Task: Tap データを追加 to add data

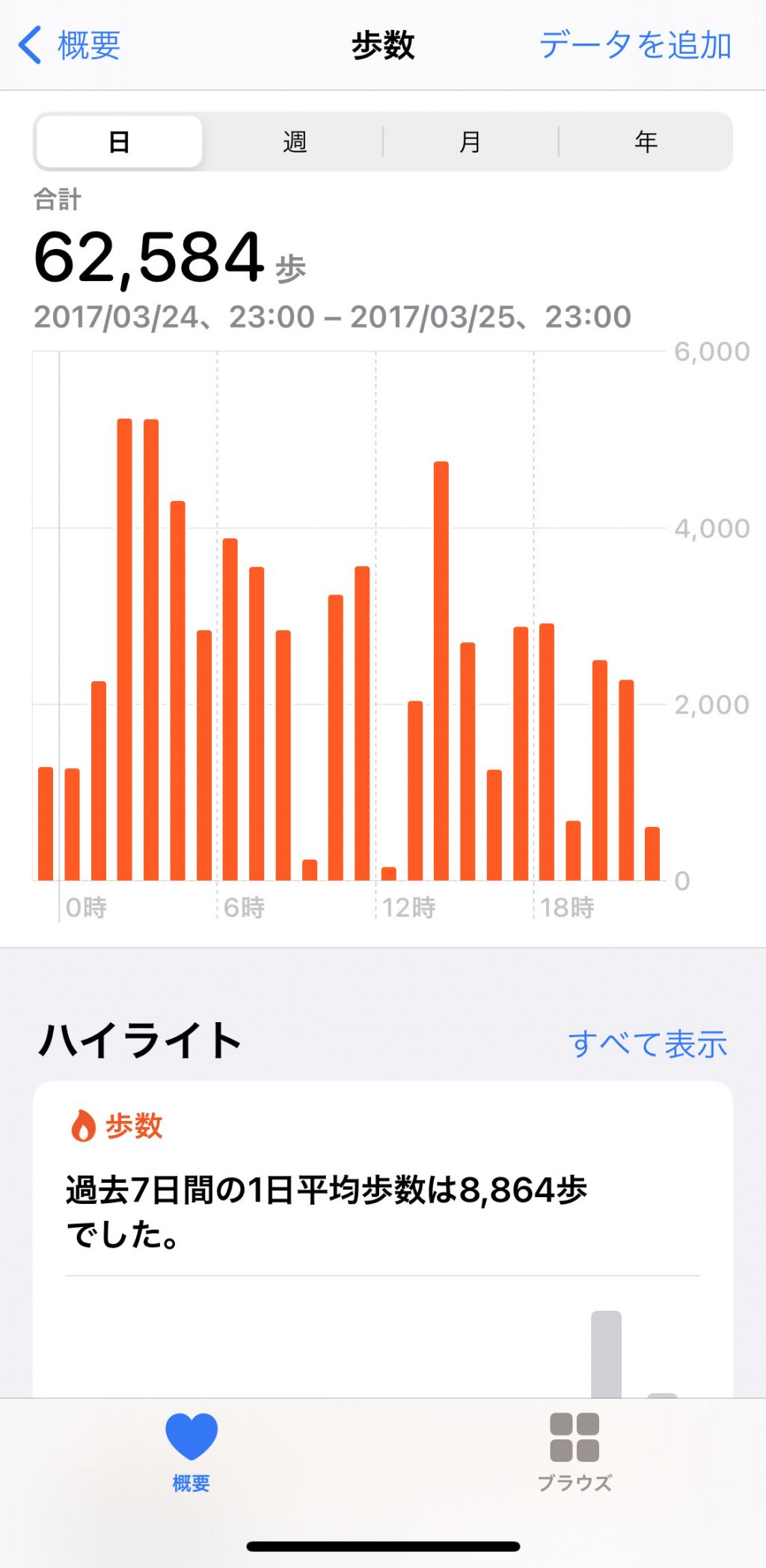Action: (635, 45)
